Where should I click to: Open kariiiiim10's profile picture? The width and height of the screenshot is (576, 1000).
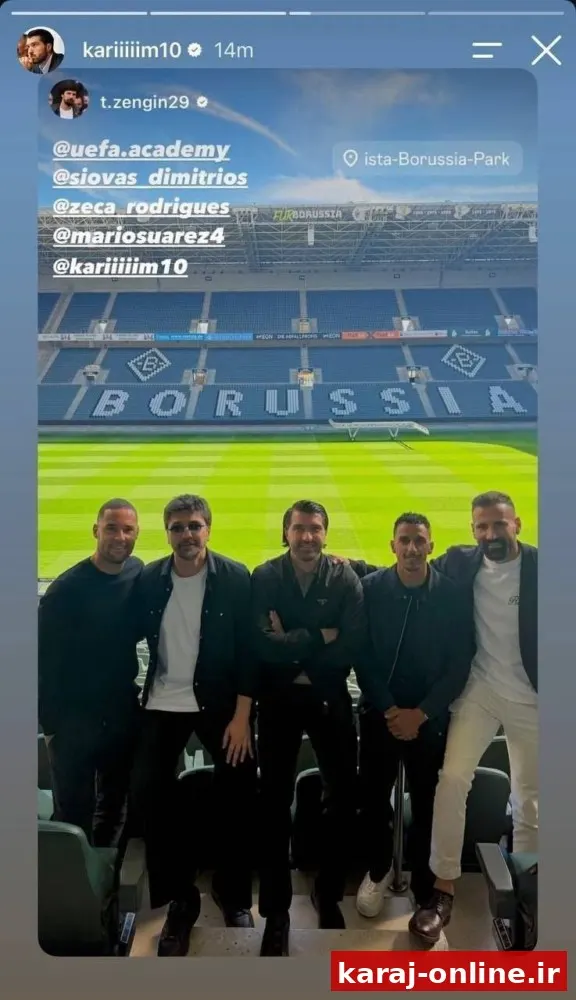point(40,50)
